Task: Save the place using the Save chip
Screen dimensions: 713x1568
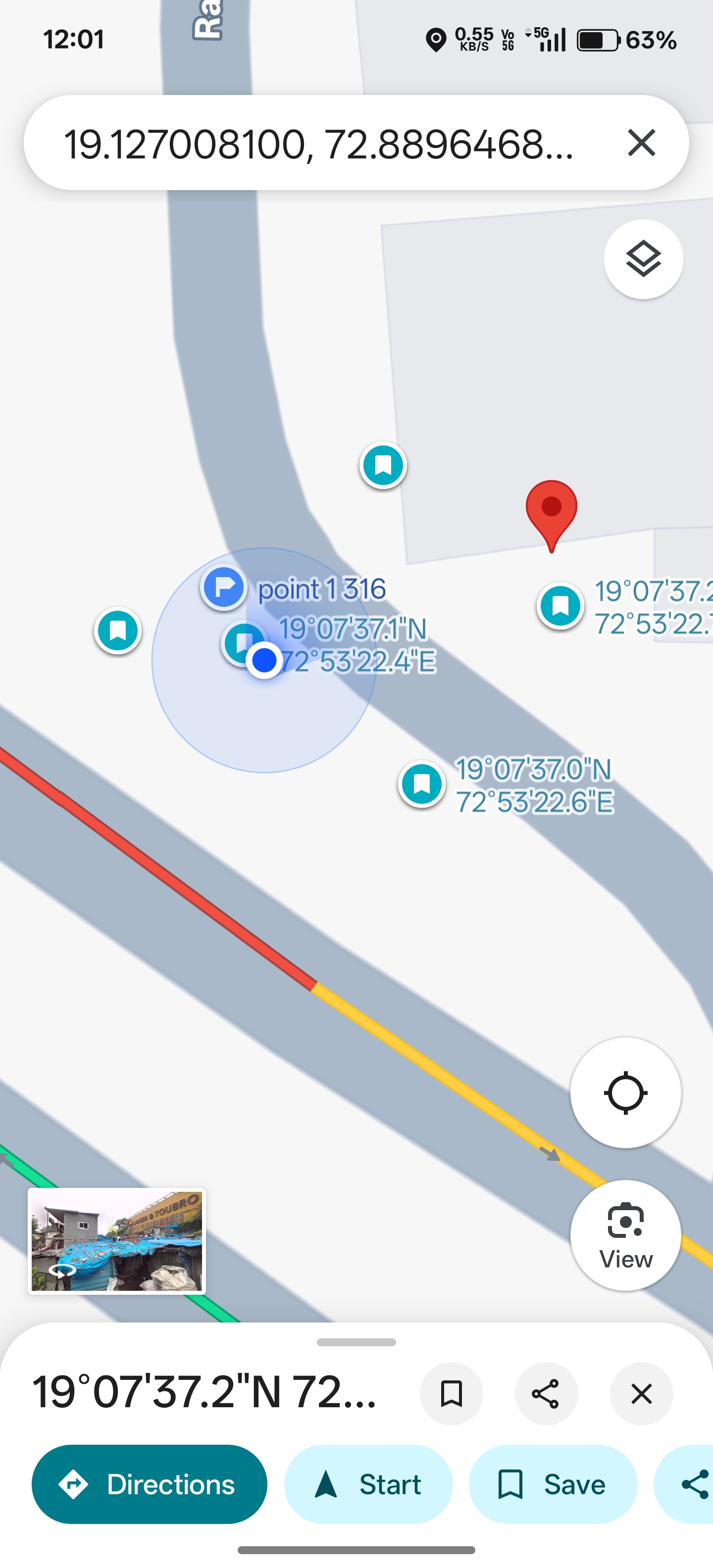Action: point(553,1484)
